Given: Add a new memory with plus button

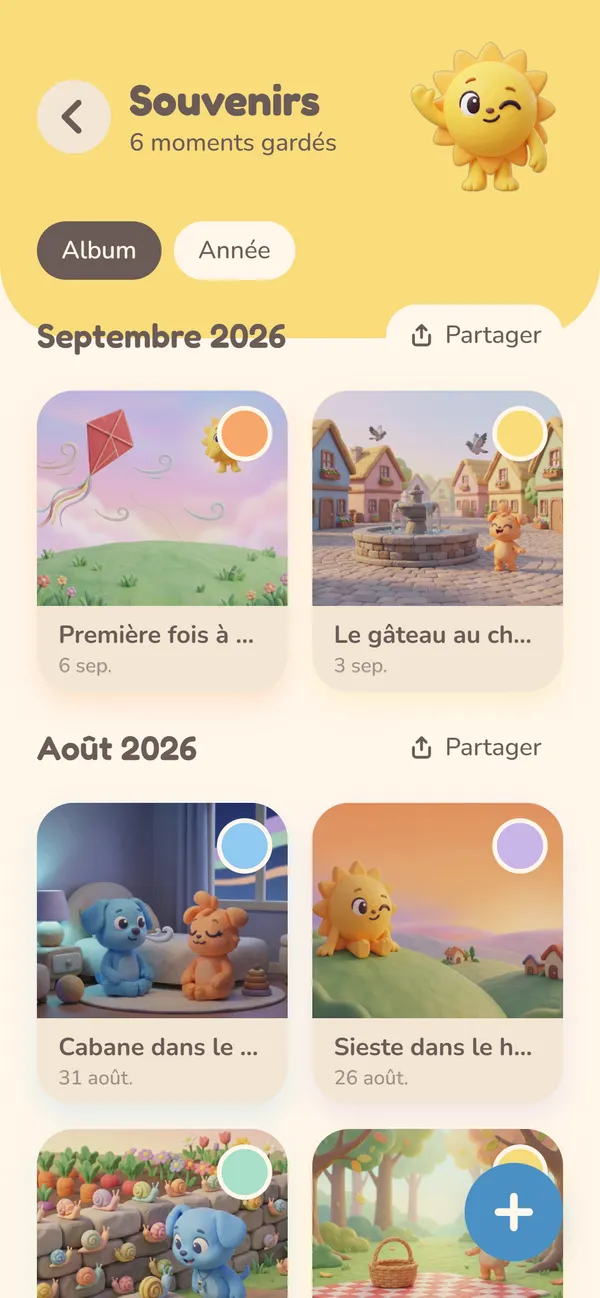Looking at the screenshot, I should [x=513, y=1213].
